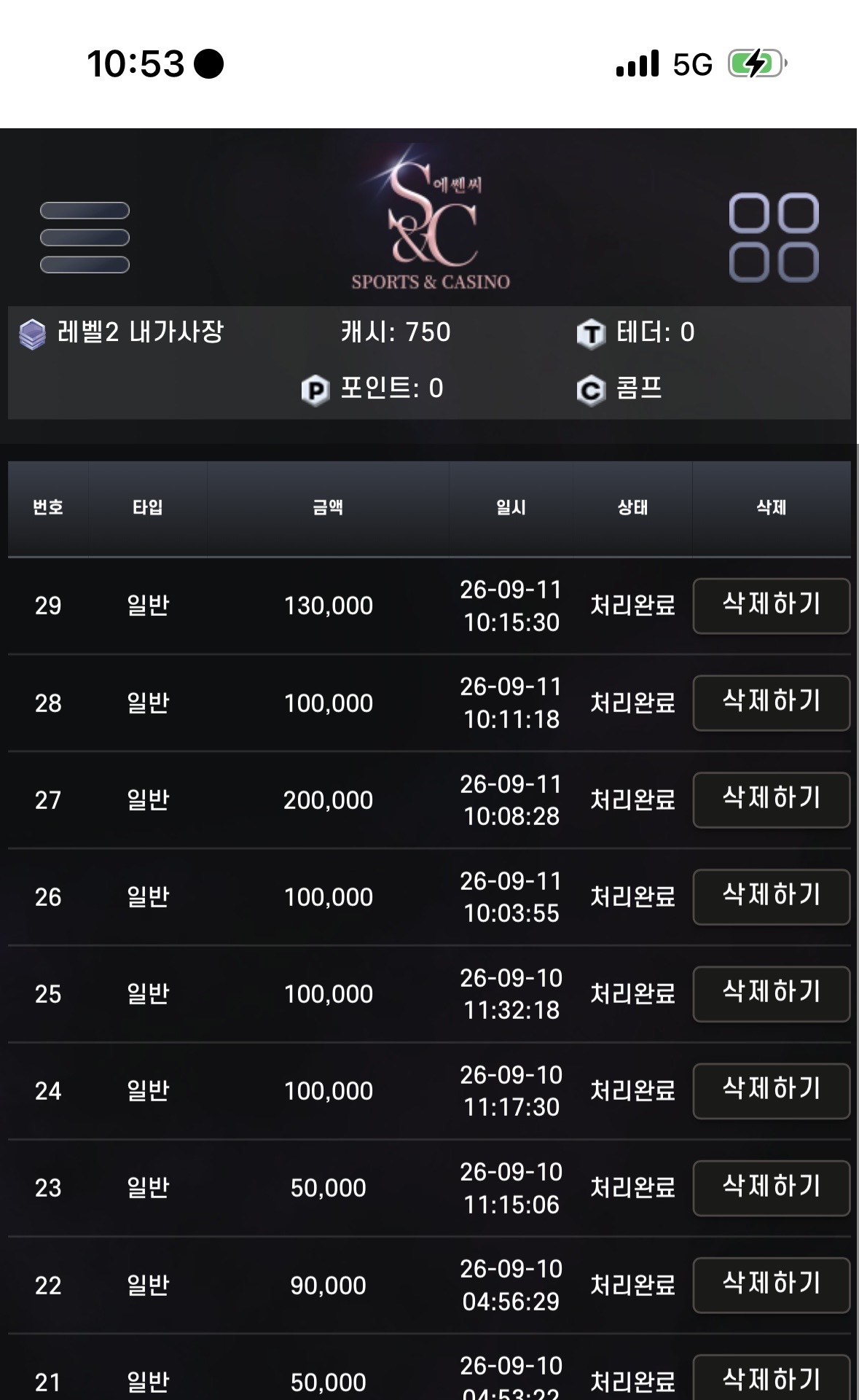Go to home via S&C logo
The image size is (859, 1400).
(431, 219)
